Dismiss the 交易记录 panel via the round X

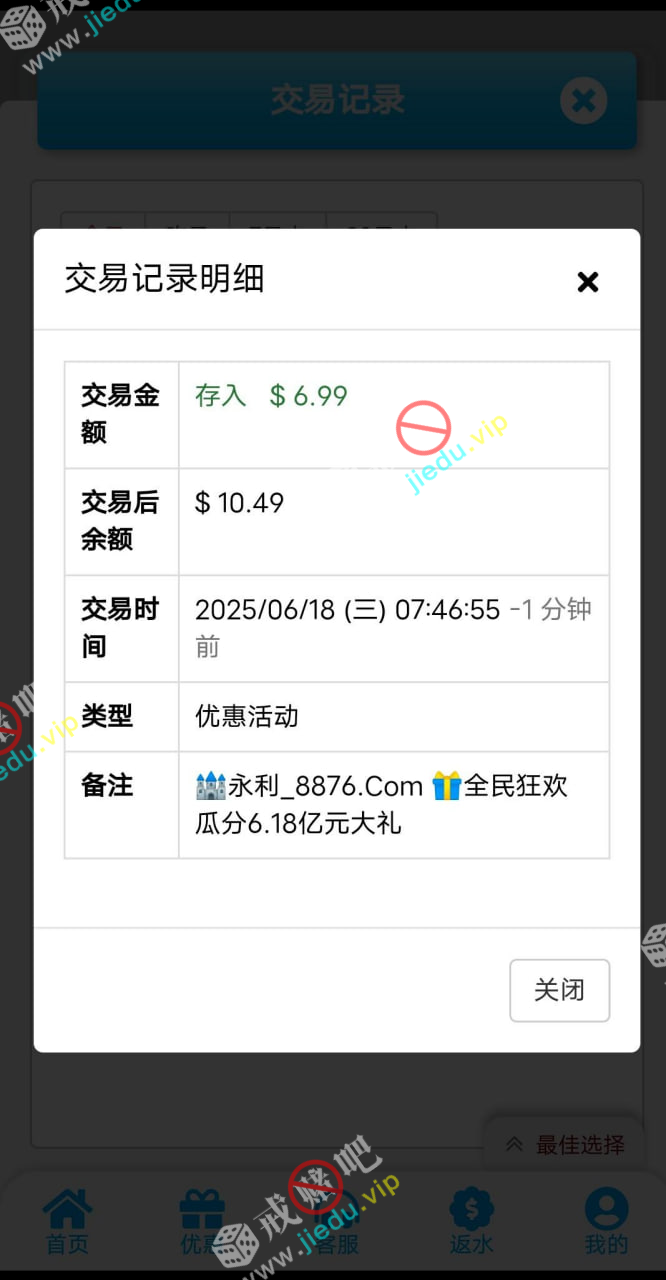pyautogui.click(x=584, y=101)
